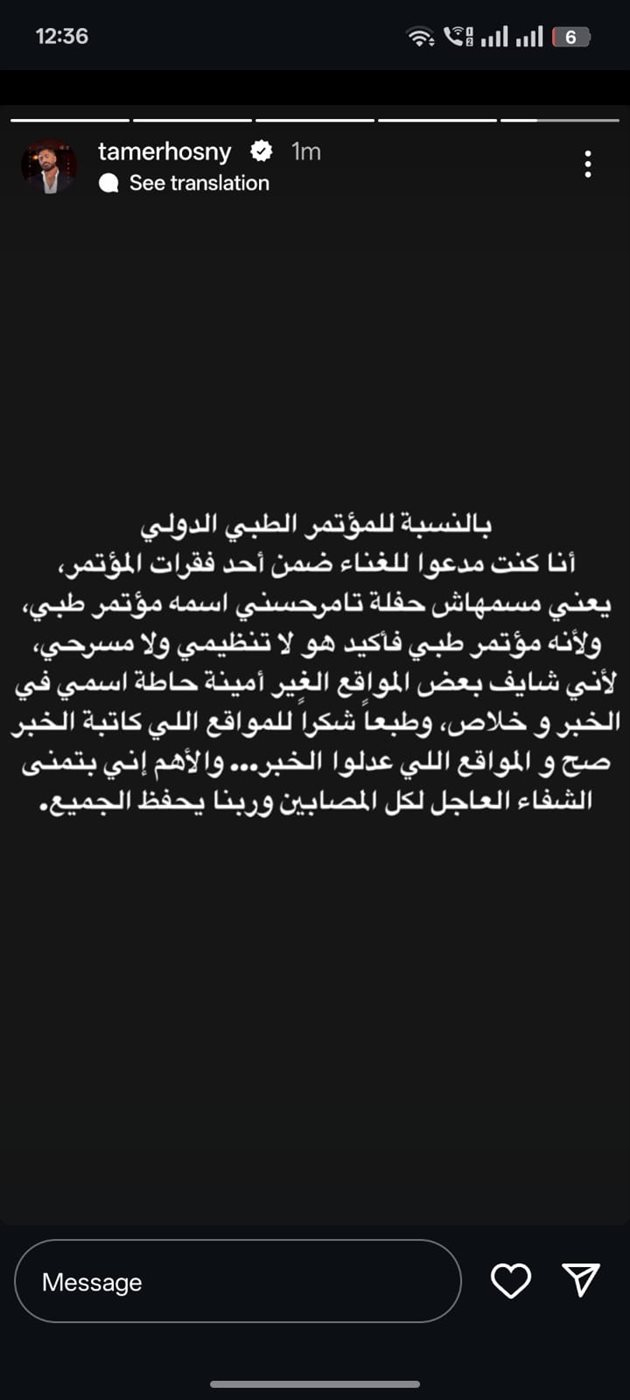Like this story with the heart icon
This screenshot has width=630, height=1400.
point(511,1281)
